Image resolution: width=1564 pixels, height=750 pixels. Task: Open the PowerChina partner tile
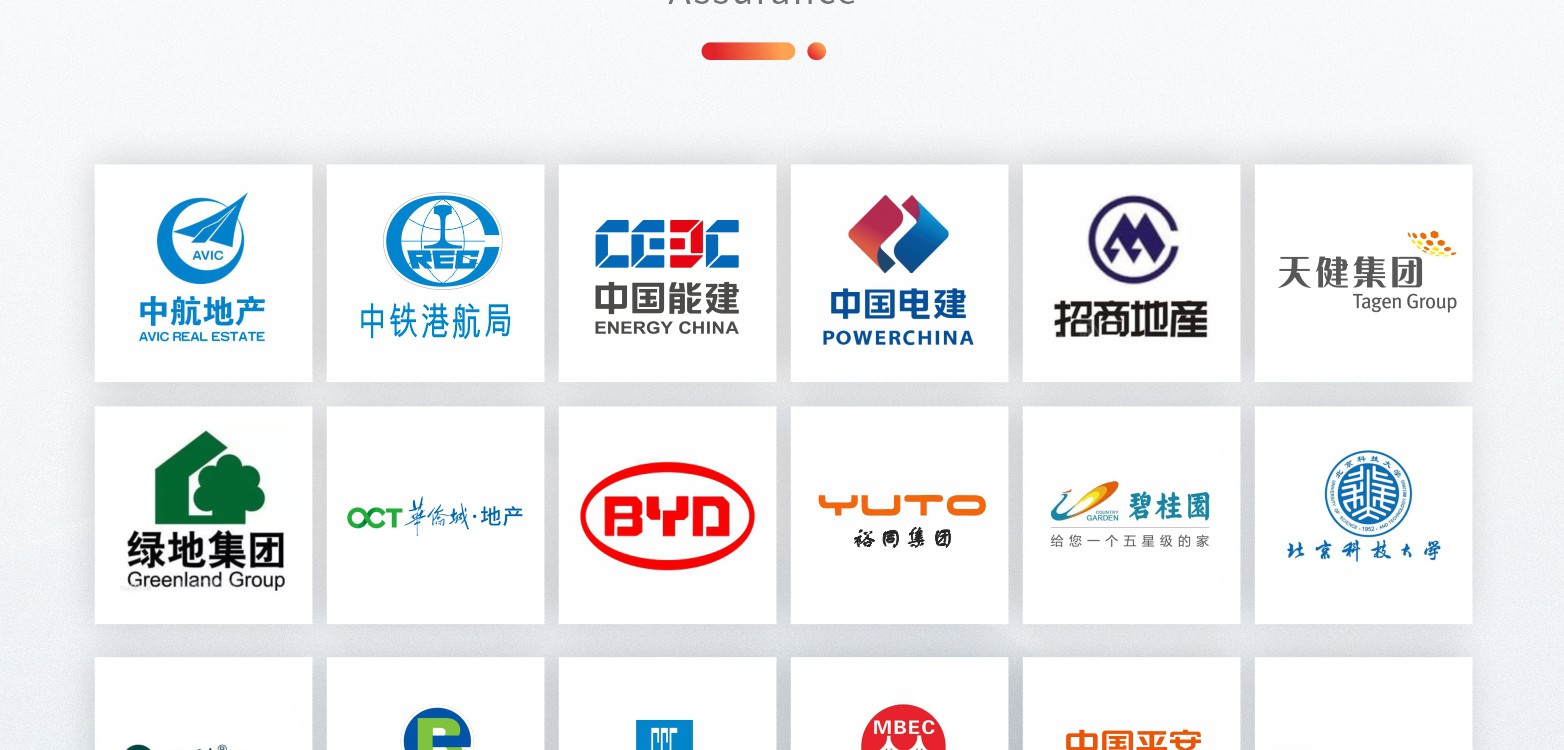tap(899, 272)
